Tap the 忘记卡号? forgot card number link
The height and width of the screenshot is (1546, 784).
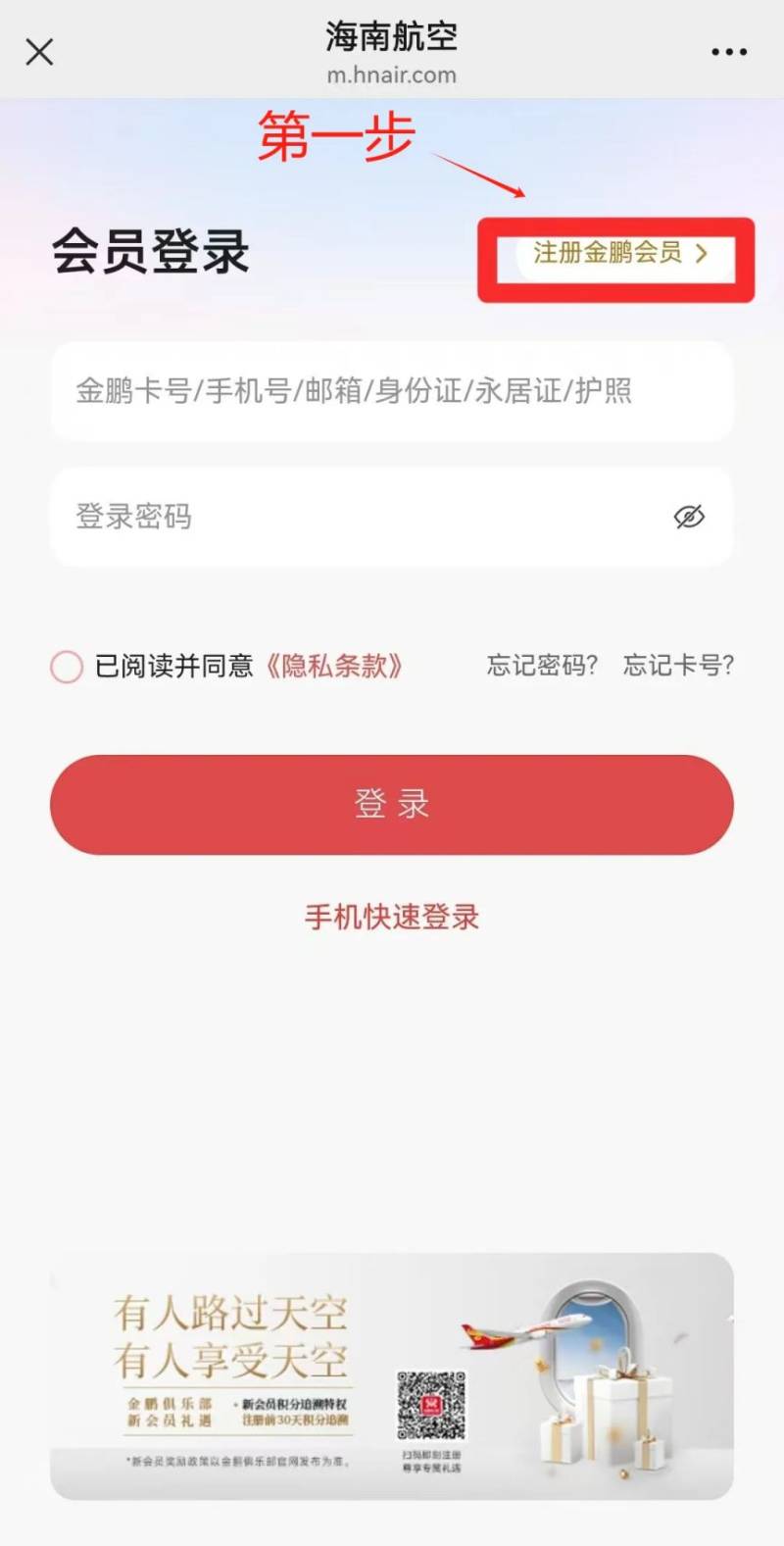pyautogui.click(x=676, y=666)
